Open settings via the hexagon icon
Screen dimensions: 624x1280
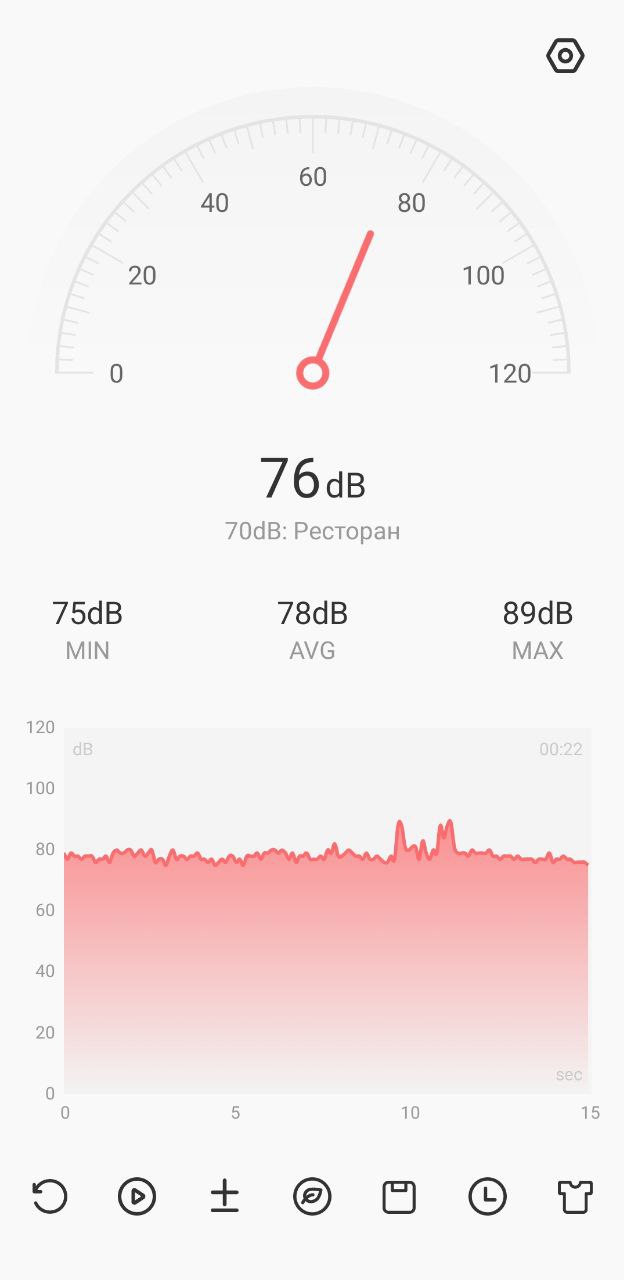(565, 56)
